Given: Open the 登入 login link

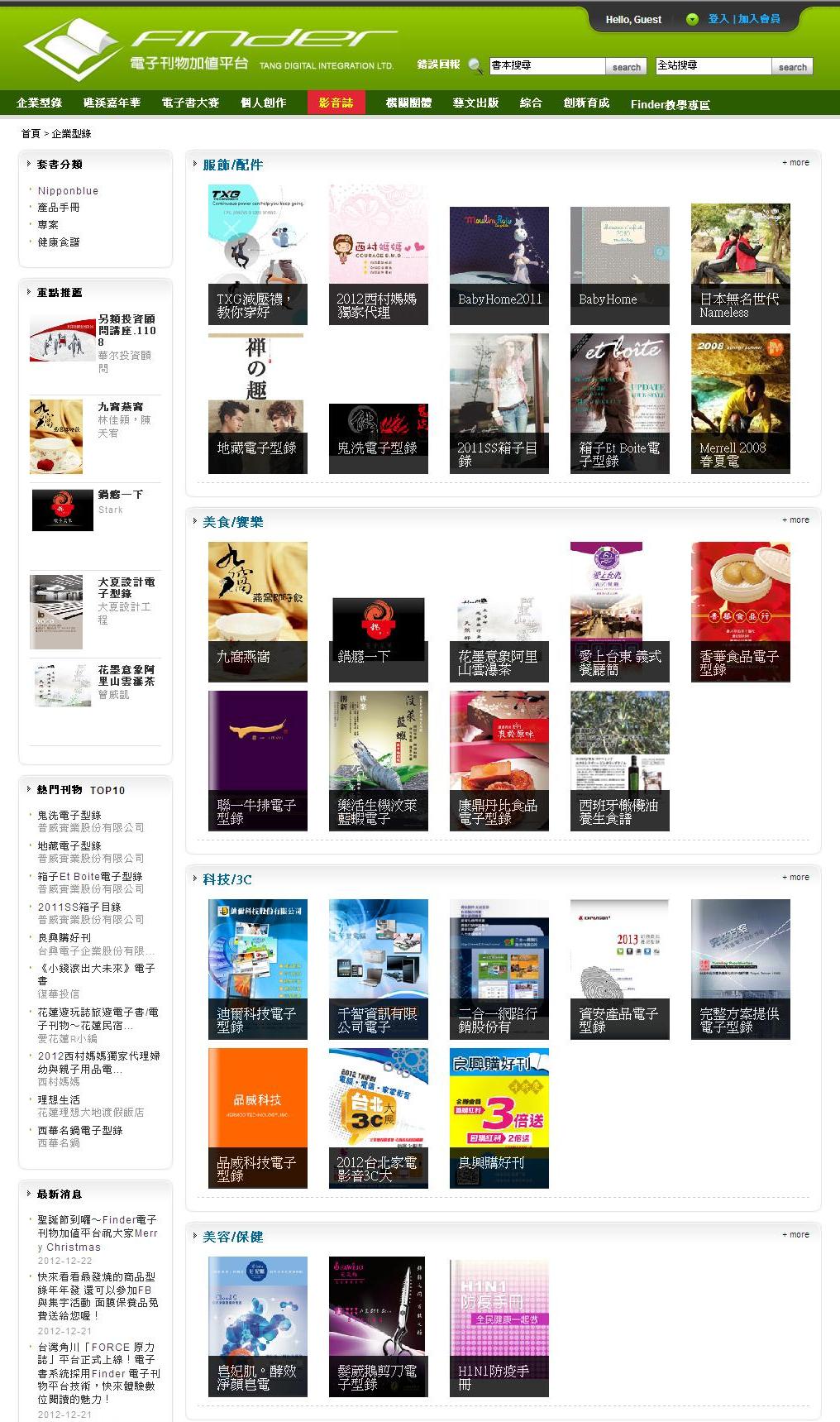Looking at the screenshot, I should [718, 19].
